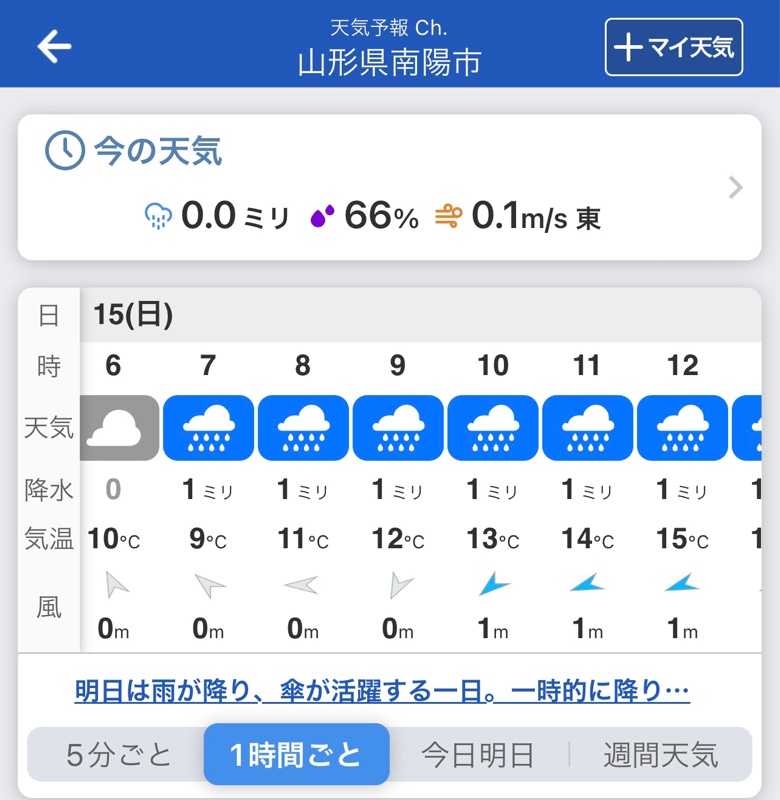Go back with the arrow icon
The height and width of the screenshot is (800, 780).
54,47
